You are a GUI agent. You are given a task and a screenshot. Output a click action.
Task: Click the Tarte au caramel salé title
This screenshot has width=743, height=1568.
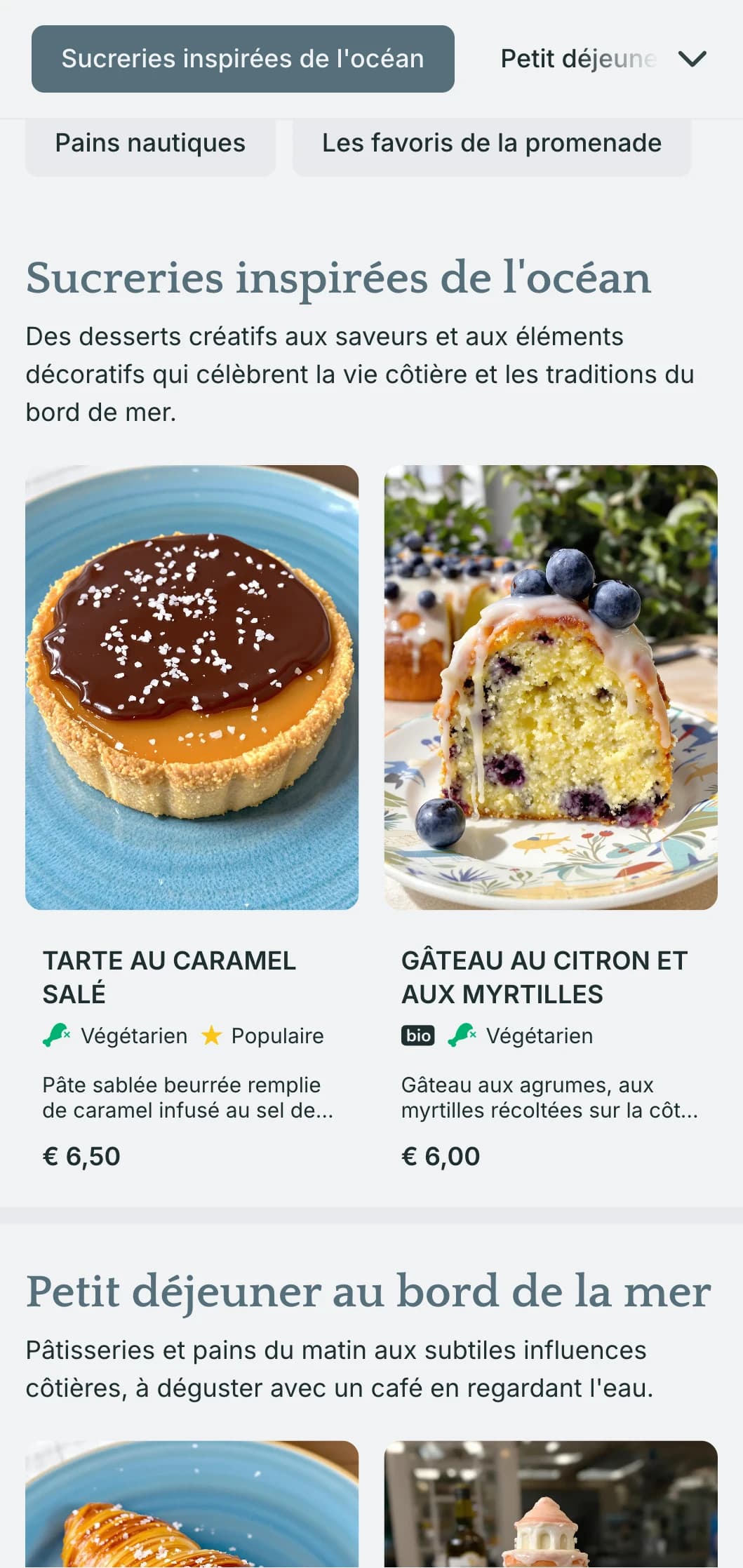170,977
